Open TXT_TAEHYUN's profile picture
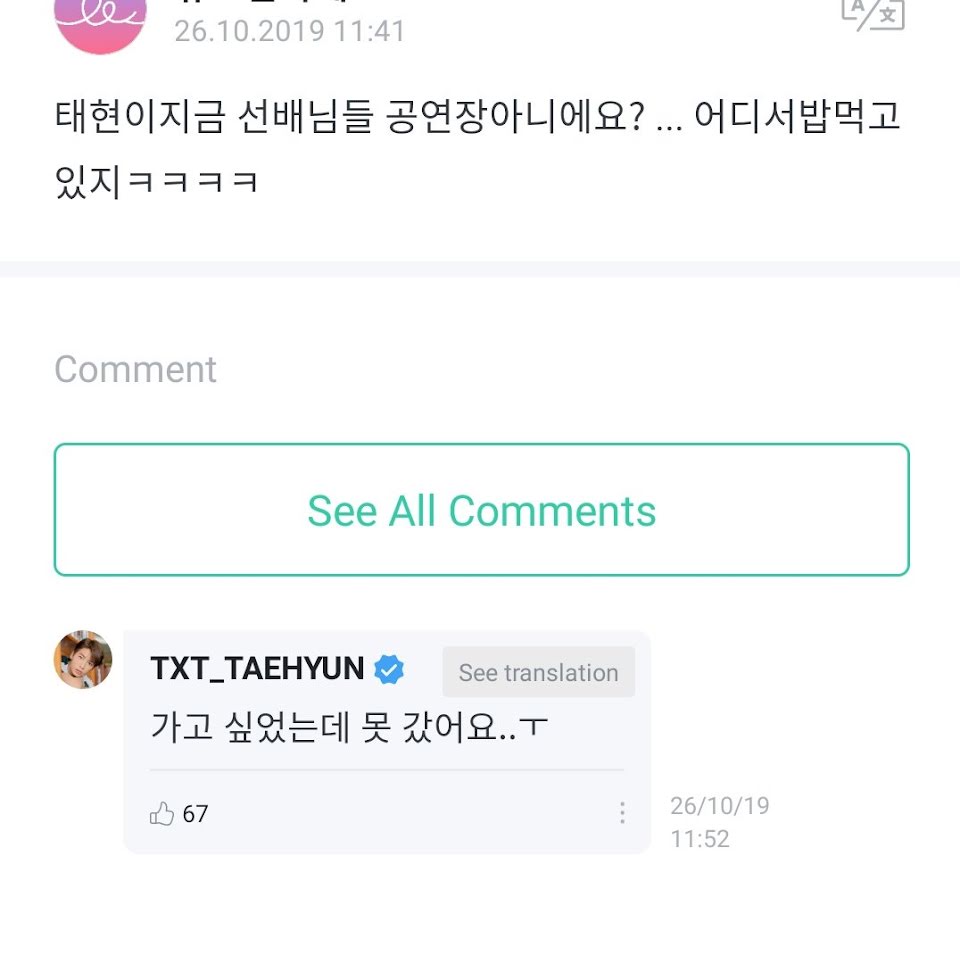The image size is (960, 956). click(83, 660)
